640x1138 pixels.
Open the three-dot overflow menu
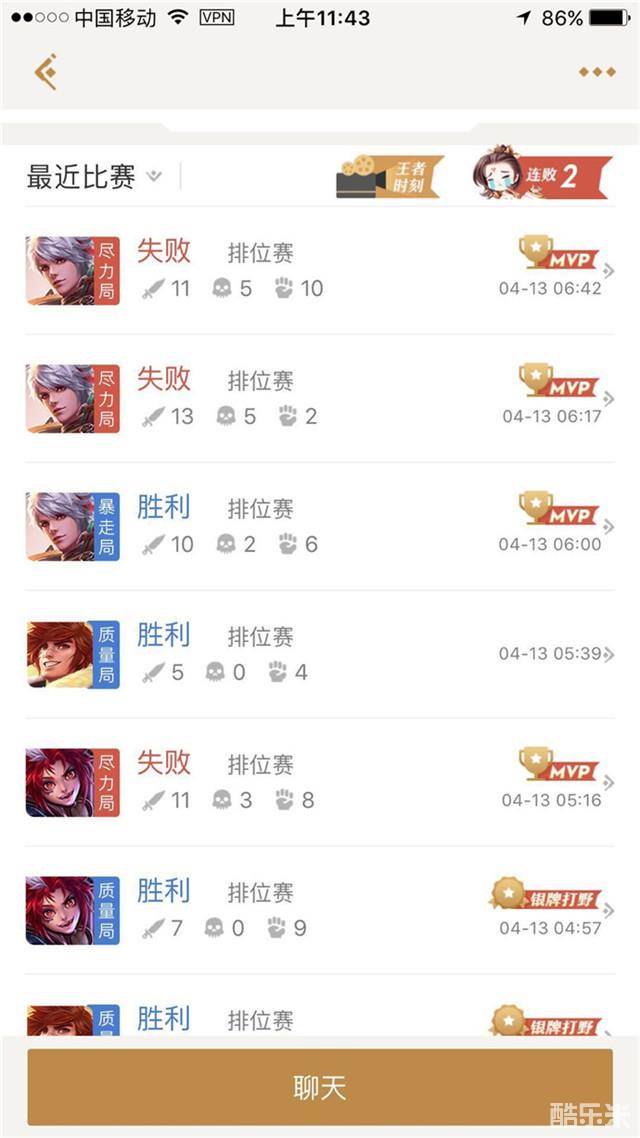tap(597, 72)
